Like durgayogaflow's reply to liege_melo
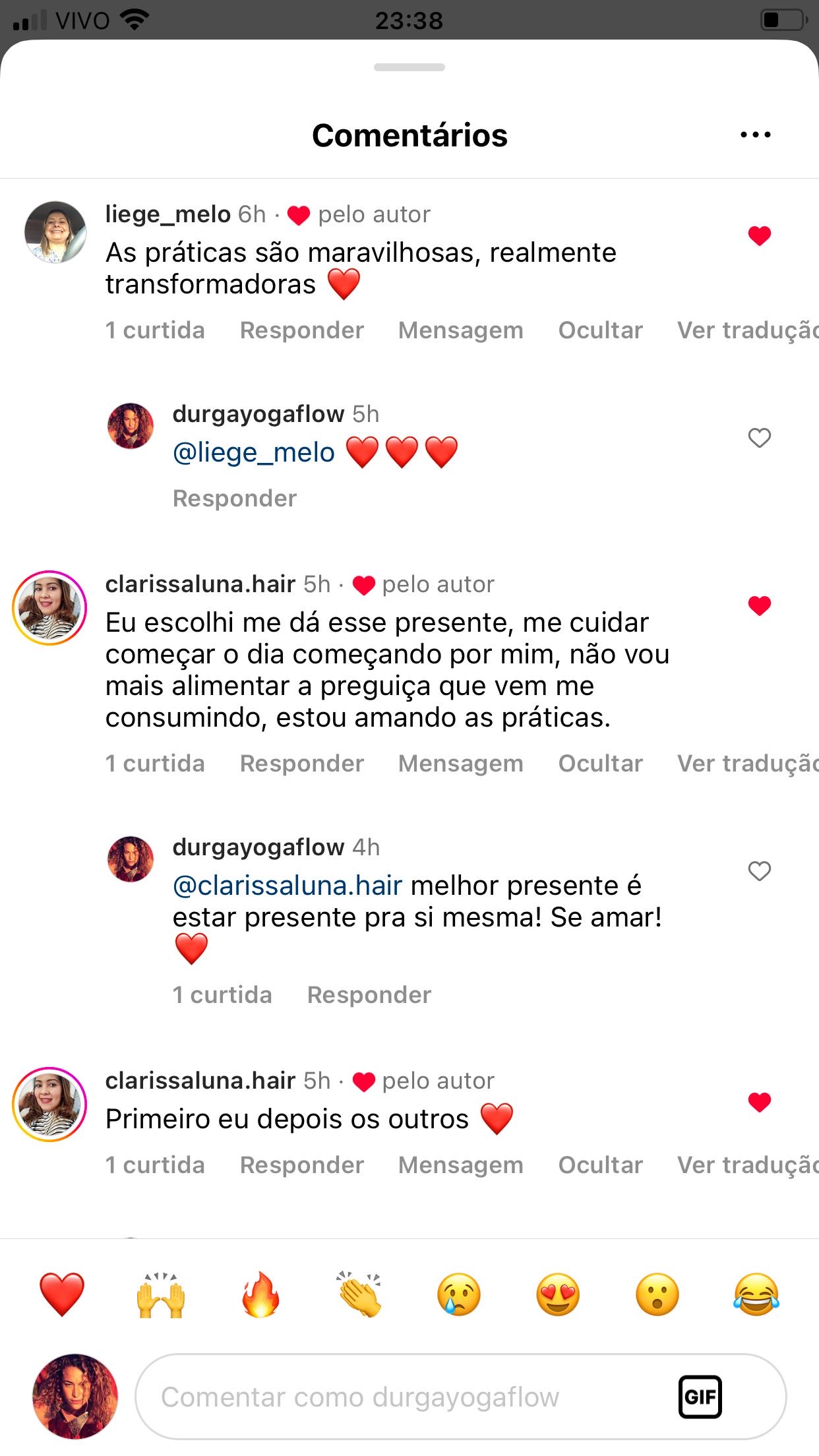 [x=759, y=437]
